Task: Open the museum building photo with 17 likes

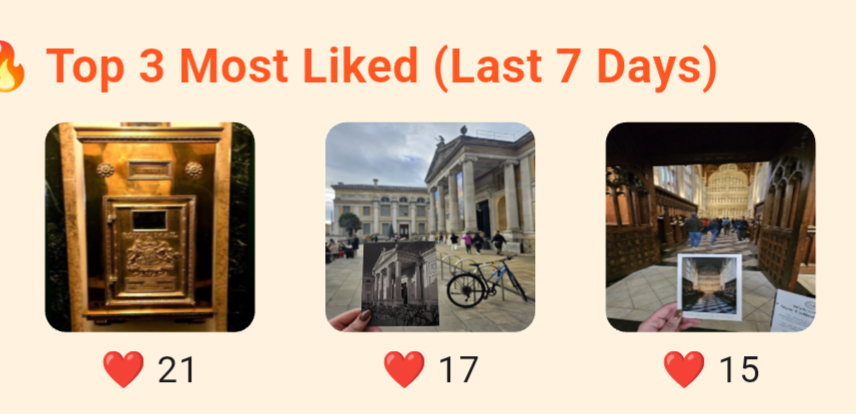Action: click(430, 226)
